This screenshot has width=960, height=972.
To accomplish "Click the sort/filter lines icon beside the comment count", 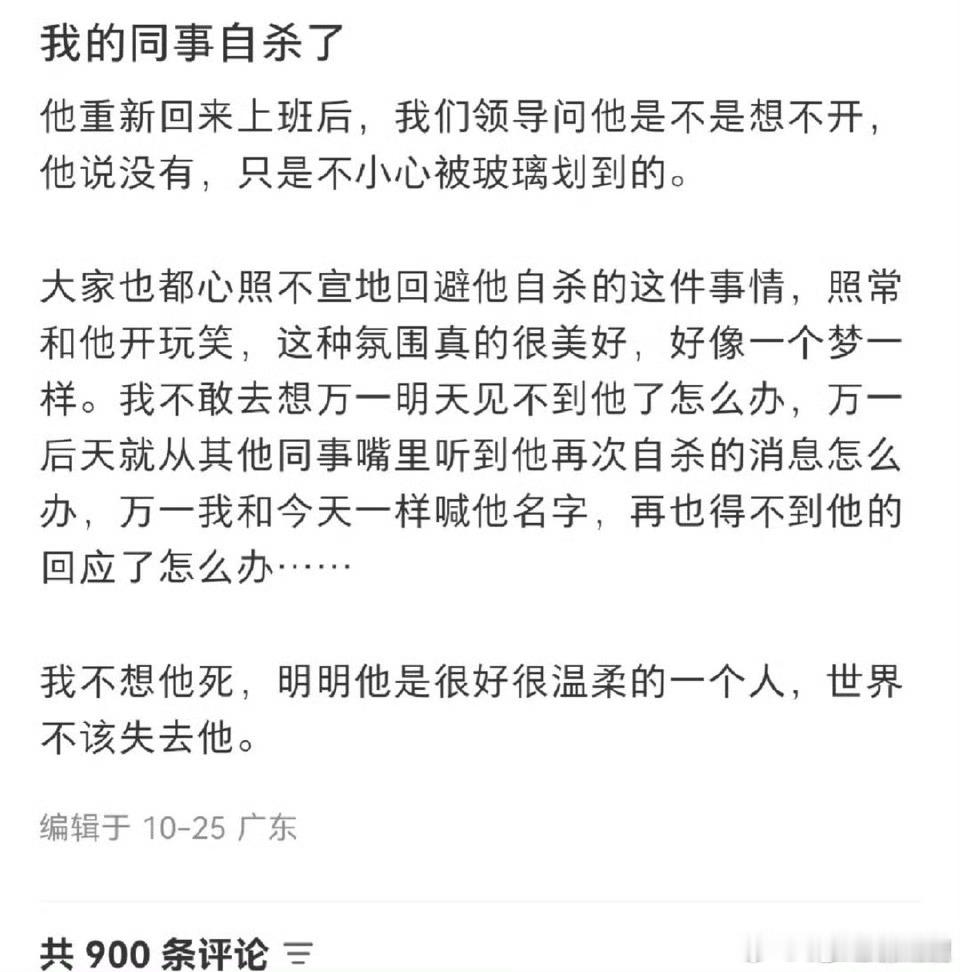I will tap(298, 953).
